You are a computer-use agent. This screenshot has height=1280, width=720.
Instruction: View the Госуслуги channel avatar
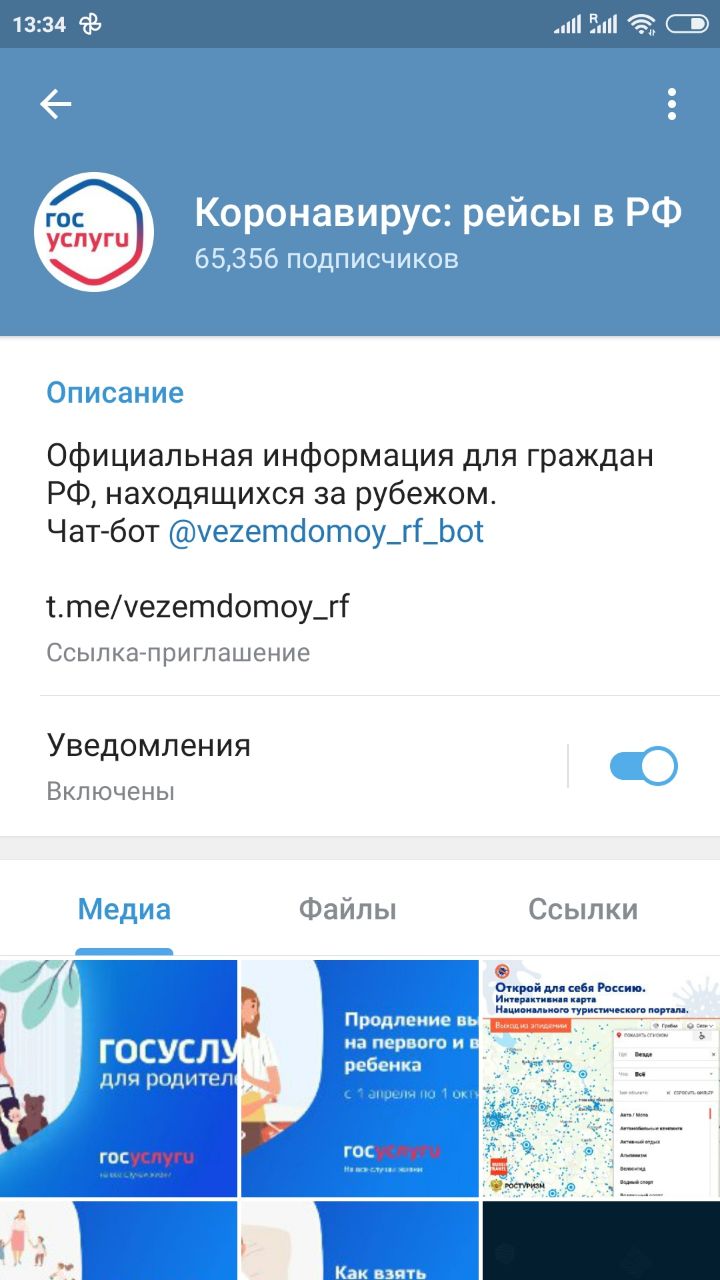94,232
